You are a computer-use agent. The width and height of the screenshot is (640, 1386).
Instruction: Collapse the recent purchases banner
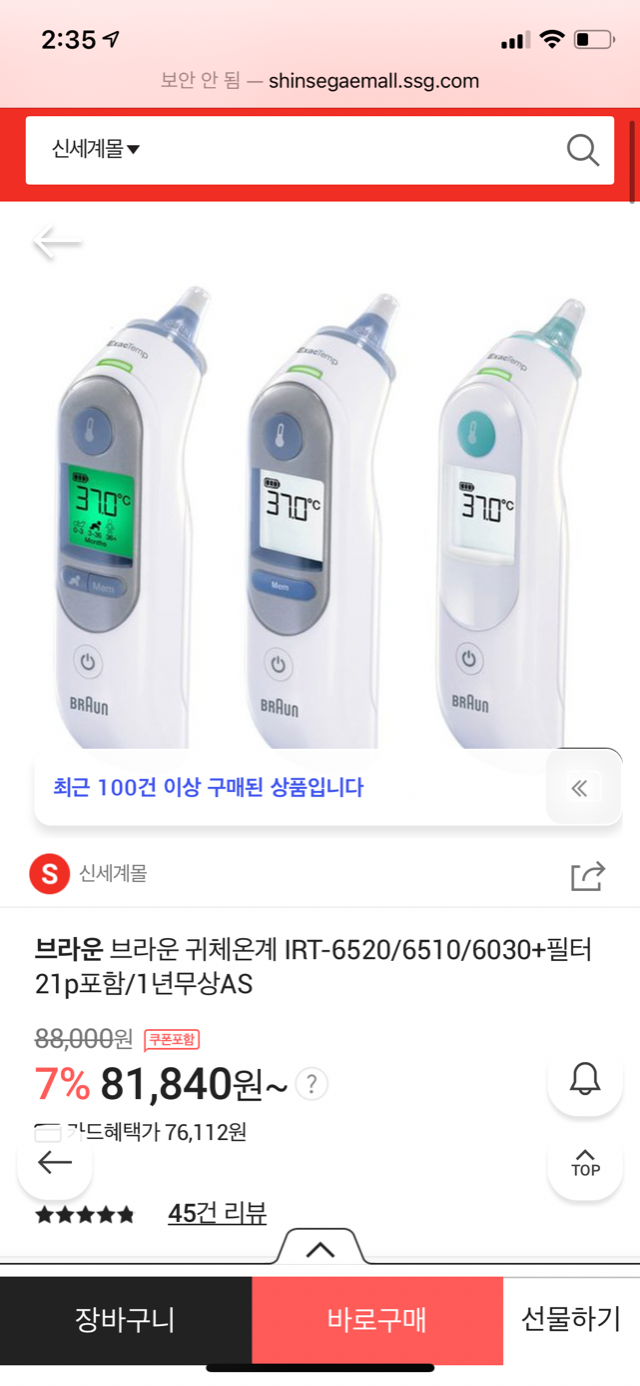click(x=579, y=787)
